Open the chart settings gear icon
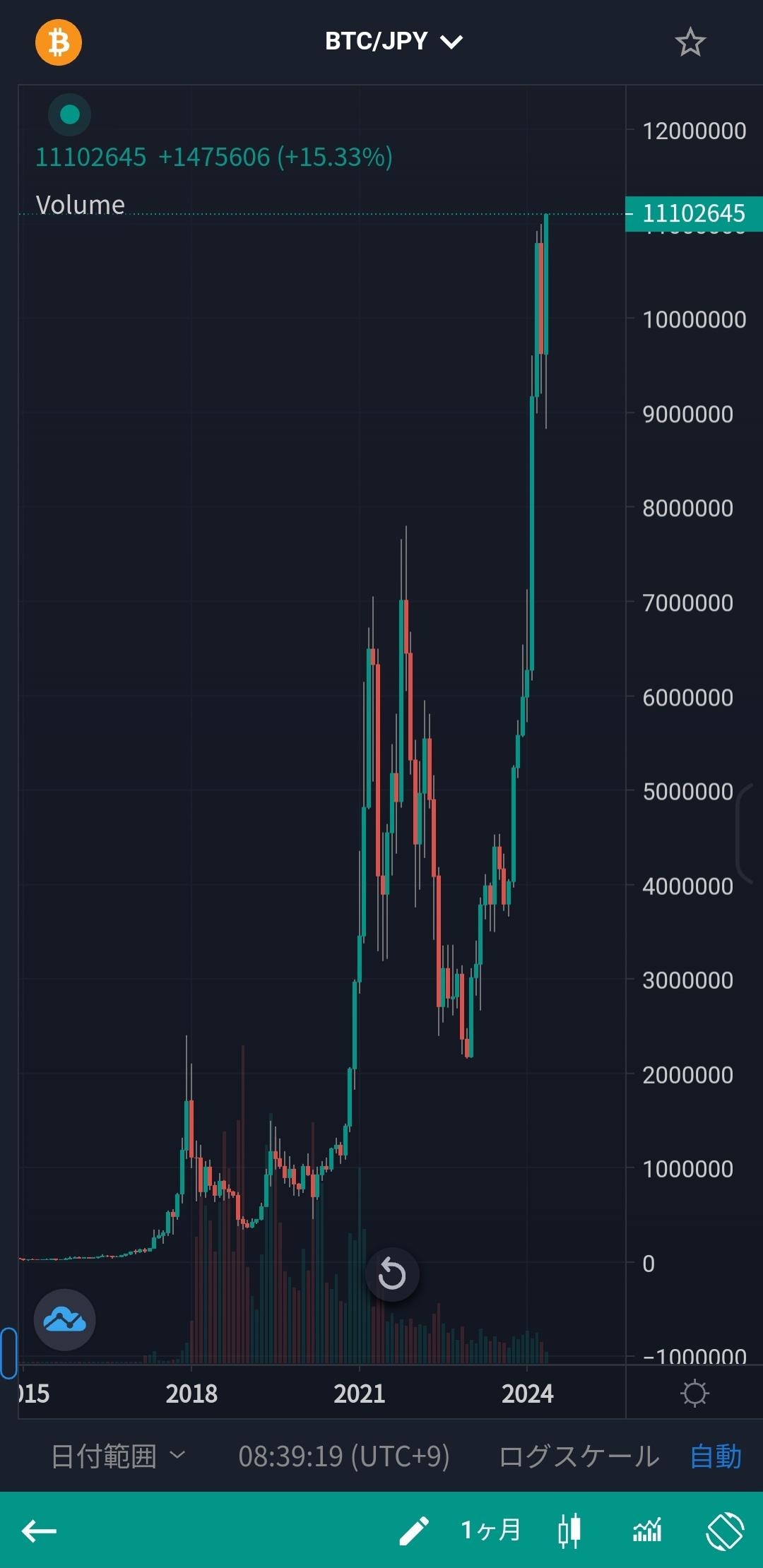Screen dimensions: 763x1568 [x=694, y=1394]
